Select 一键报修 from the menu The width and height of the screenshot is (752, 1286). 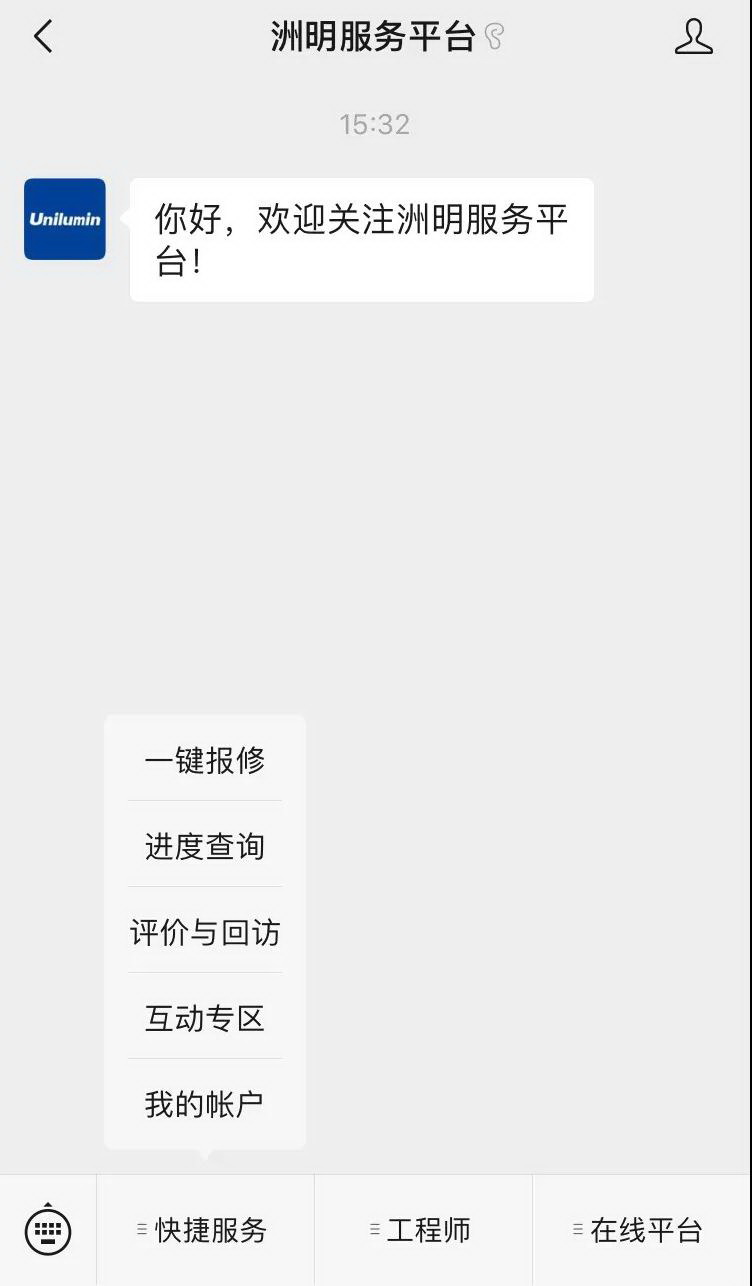205,760
